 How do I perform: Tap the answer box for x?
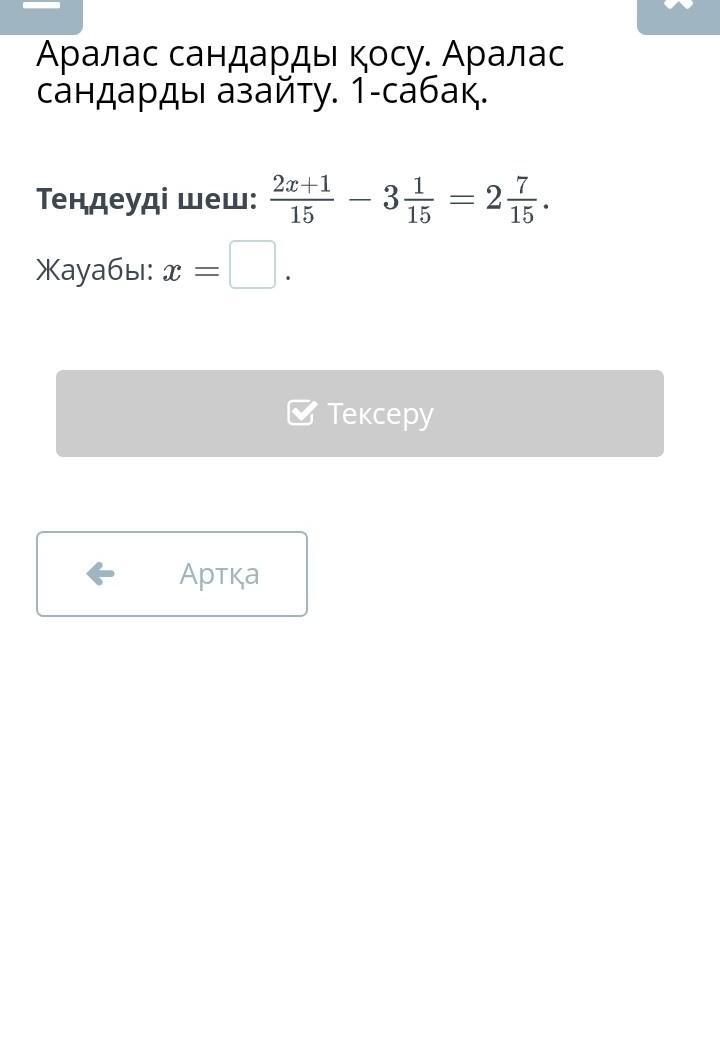coord(252,265)
